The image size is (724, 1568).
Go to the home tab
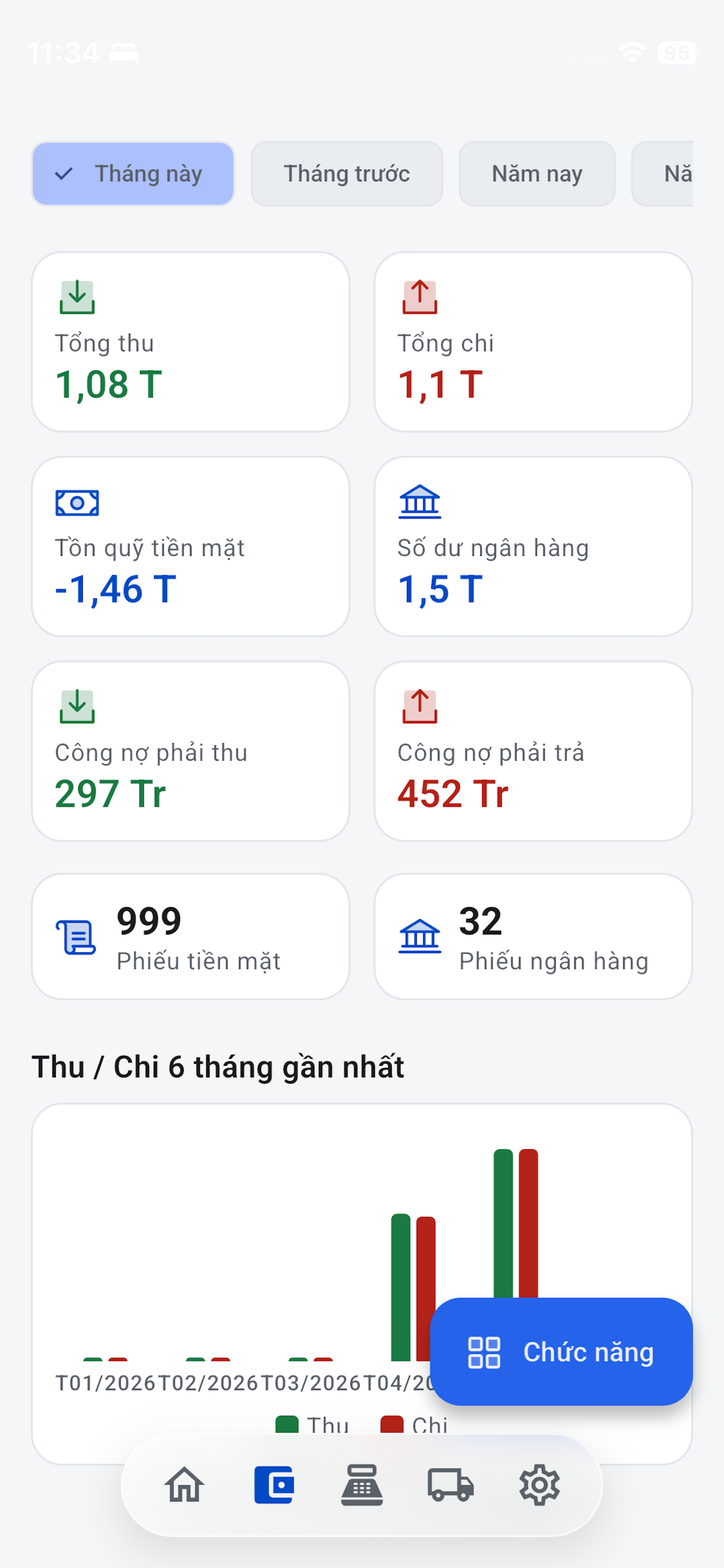click(184, 1485)
